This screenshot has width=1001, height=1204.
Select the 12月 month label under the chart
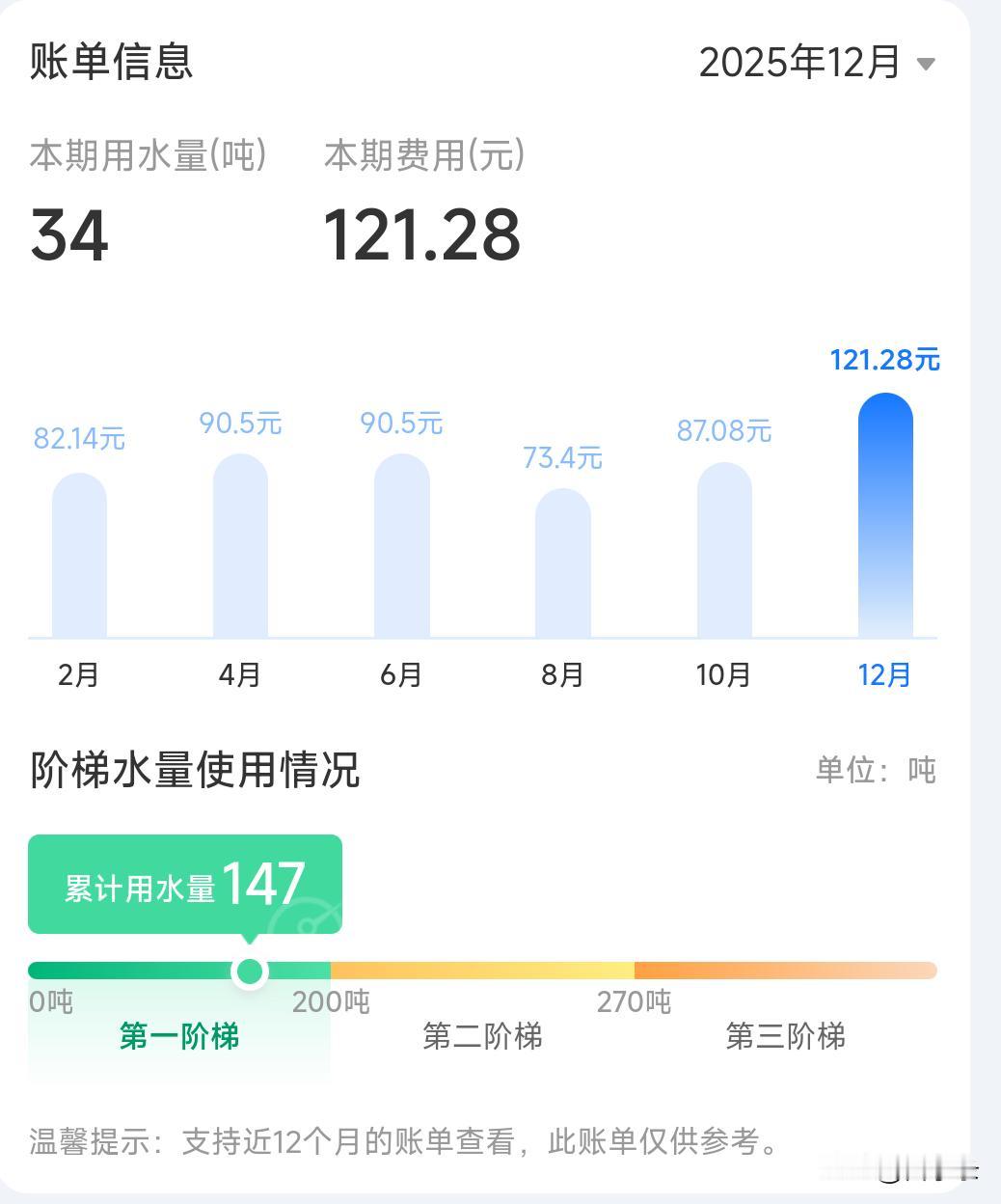click(883, 675)
